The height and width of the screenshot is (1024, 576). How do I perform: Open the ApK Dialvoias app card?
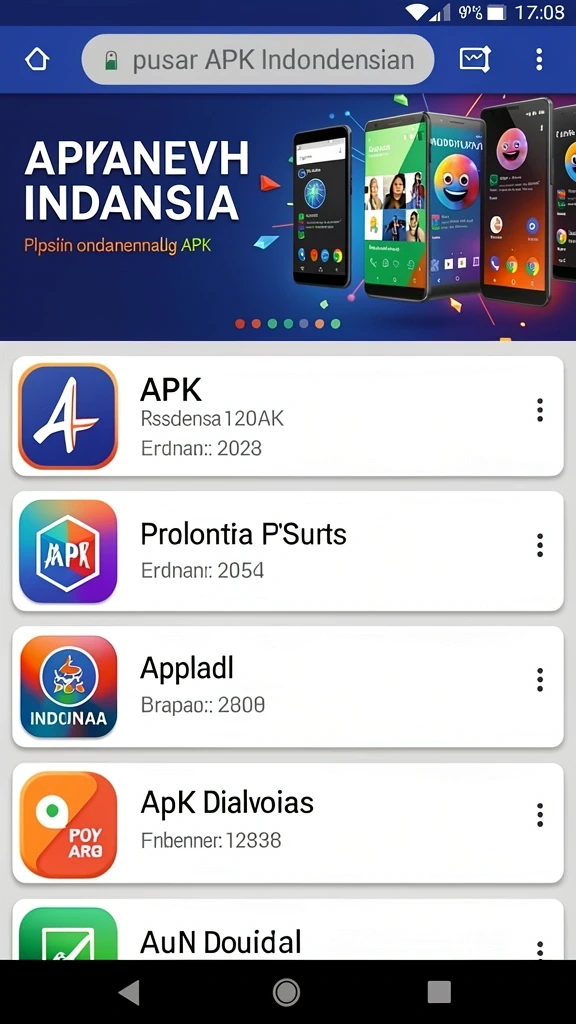pos(288,823)
